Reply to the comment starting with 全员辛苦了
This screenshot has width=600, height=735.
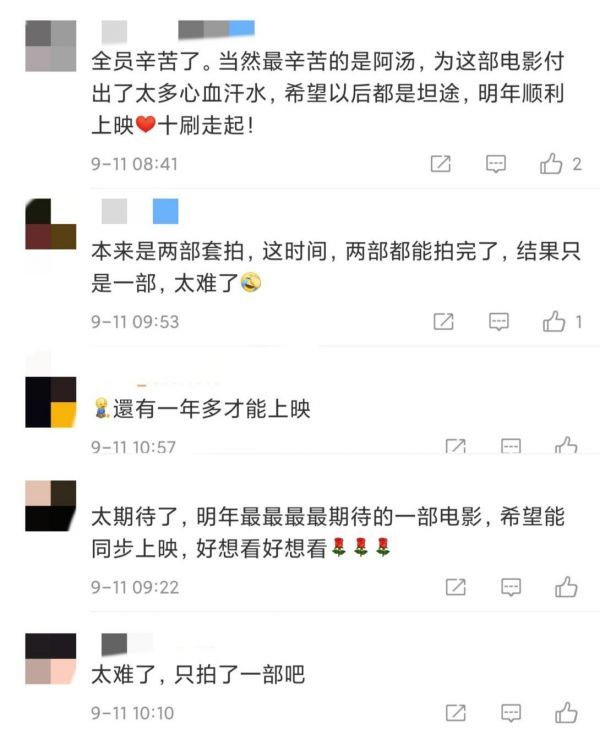point(496,164)
